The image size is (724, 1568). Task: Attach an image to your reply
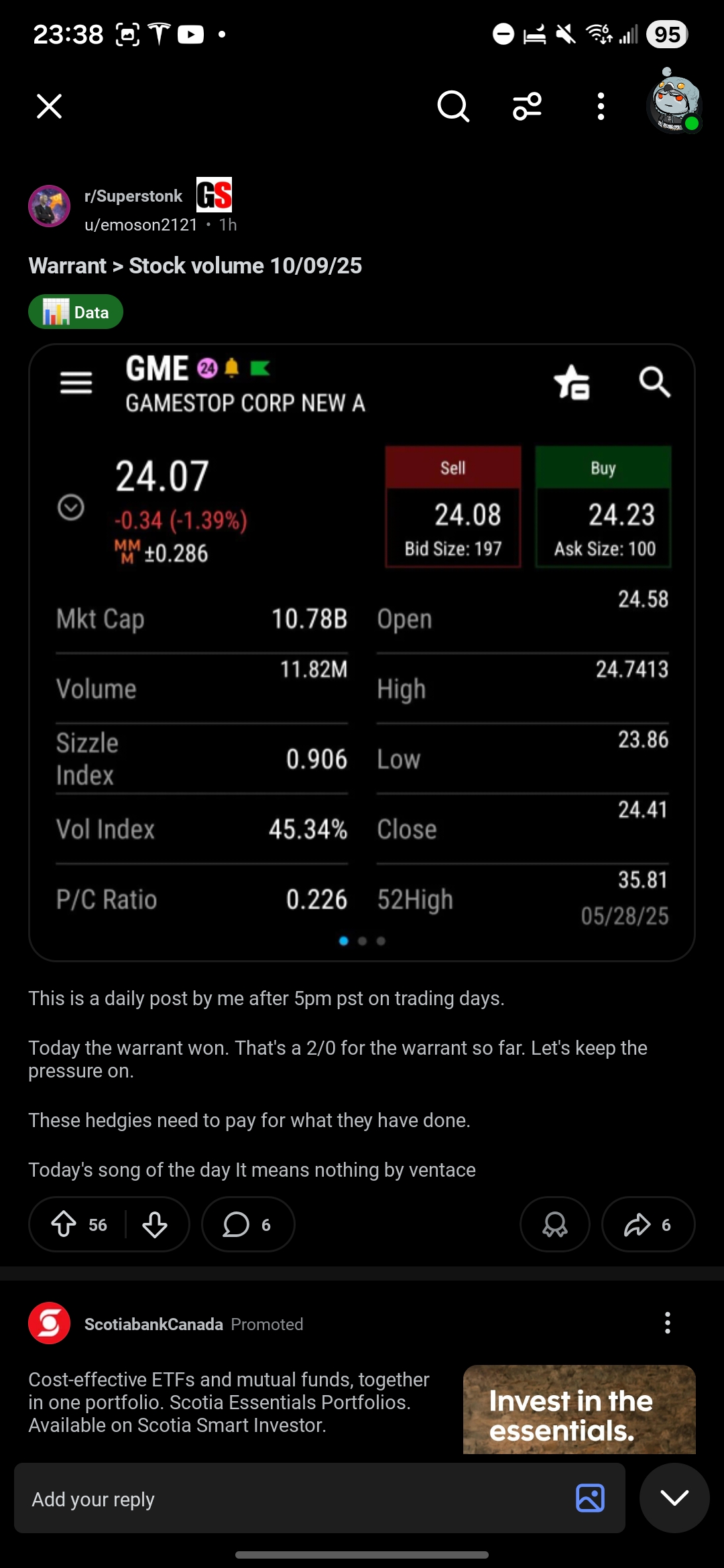coord(590,1498)
